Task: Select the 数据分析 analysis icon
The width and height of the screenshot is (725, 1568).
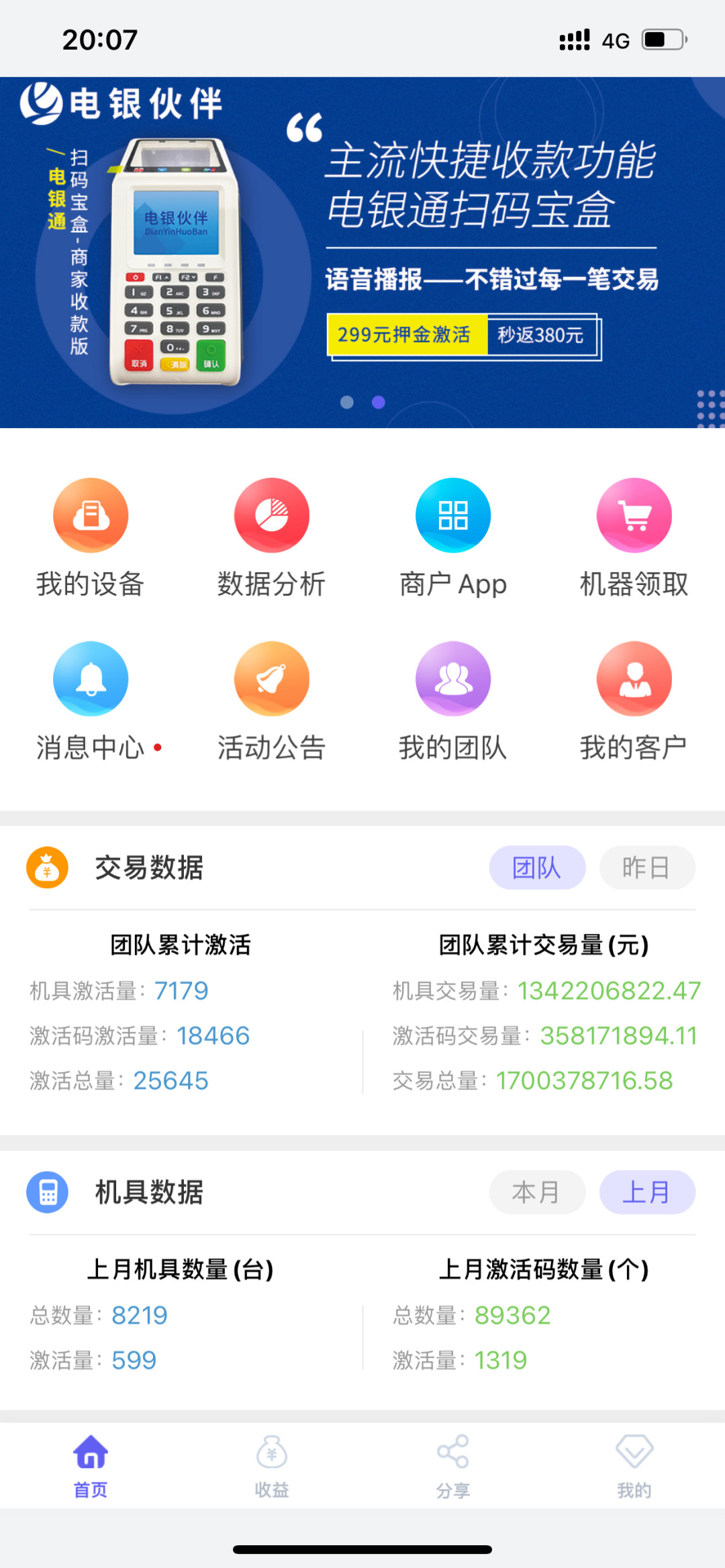Action: [x=272, y=515]
